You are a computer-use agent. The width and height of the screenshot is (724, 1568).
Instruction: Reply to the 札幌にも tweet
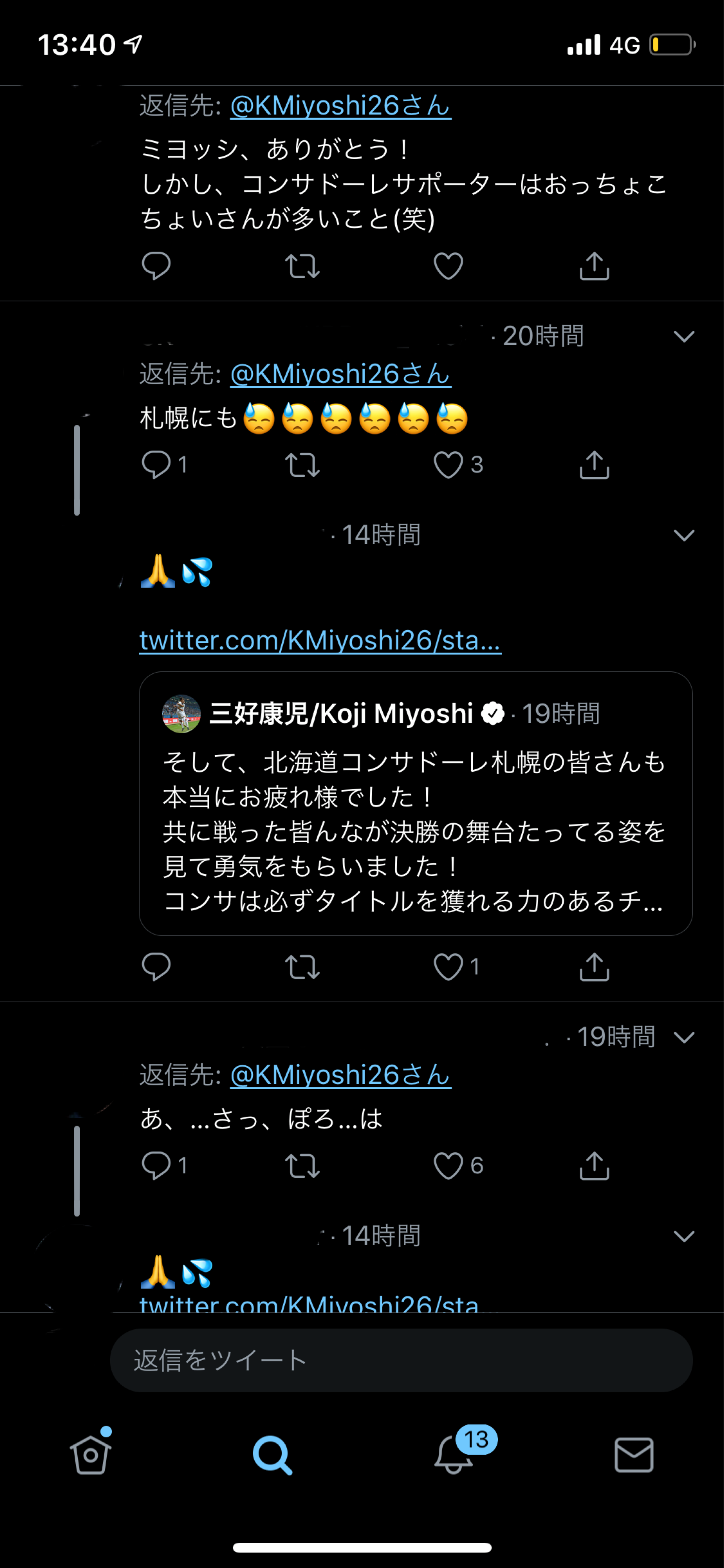(x=156, y=465)
